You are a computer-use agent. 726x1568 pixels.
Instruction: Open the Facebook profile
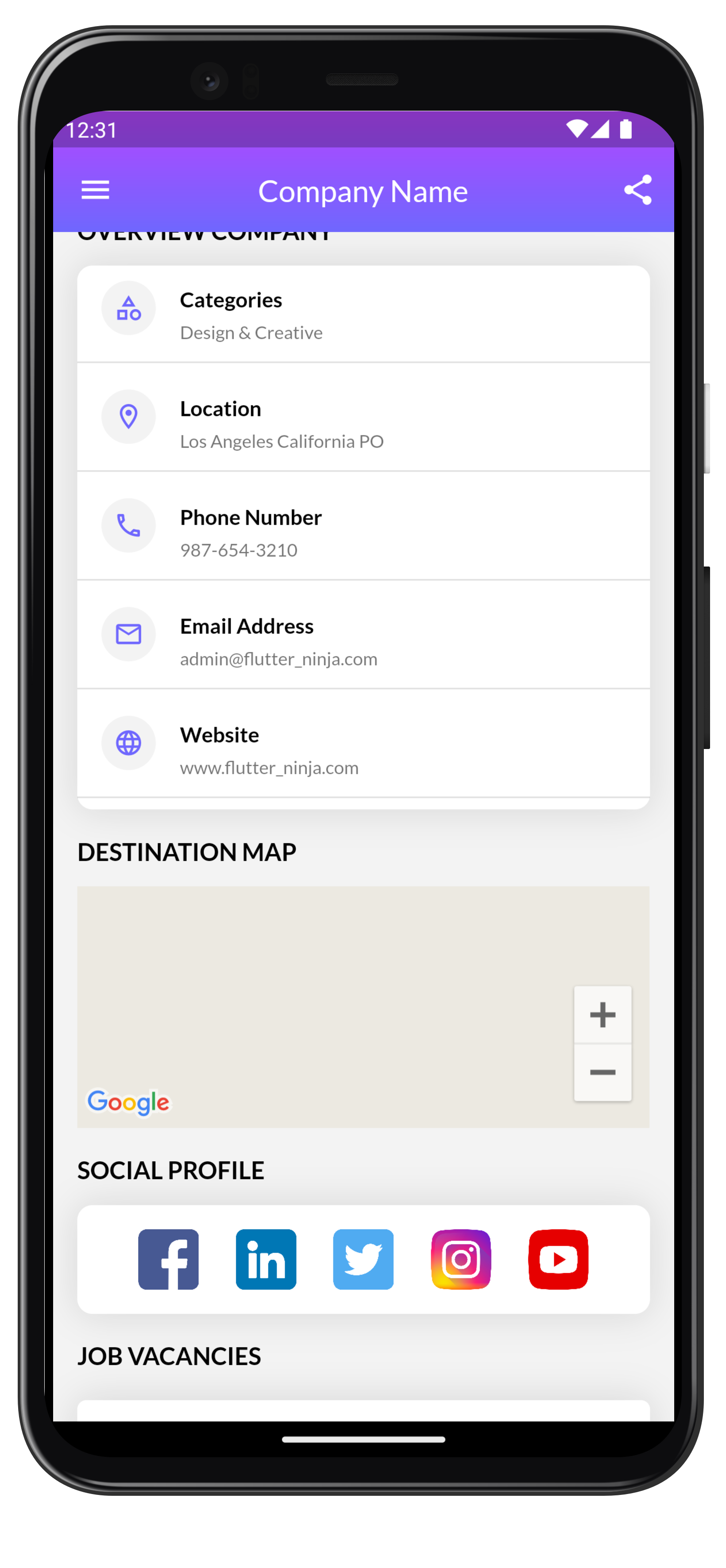point(169,1259)
